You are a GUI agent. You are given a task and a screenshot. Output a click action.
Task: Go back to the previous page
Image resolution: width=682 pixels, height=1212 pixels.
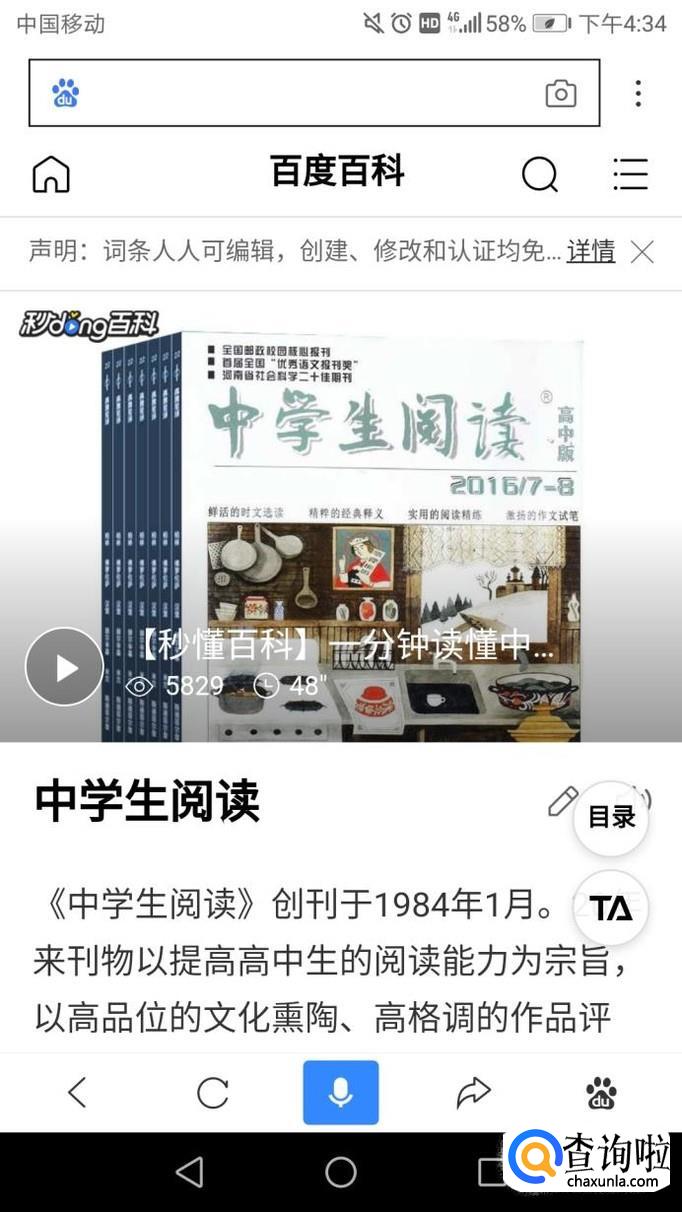point(77,1093)
